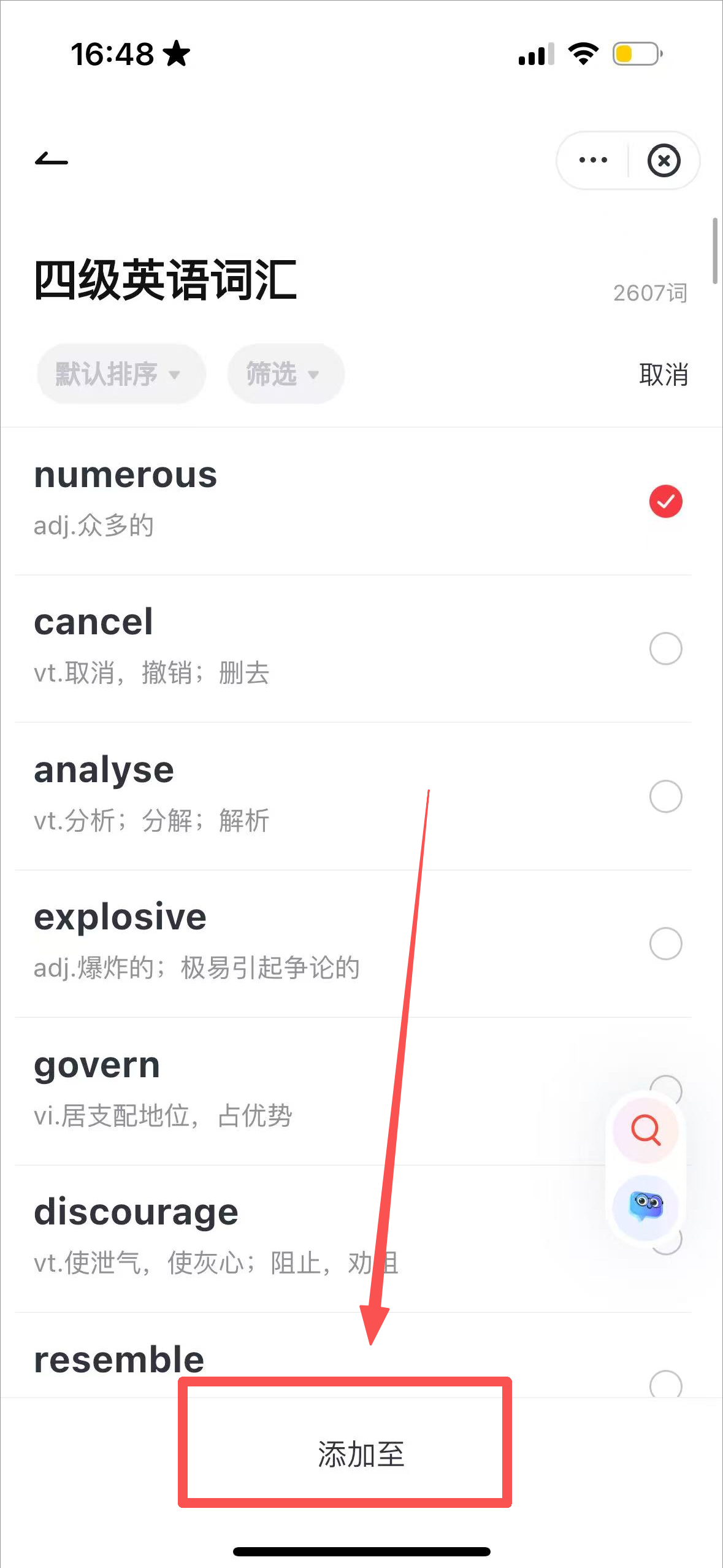Open the 默认排序 sort dropdown
723x1568 pixels.
(x=120, y=374)
